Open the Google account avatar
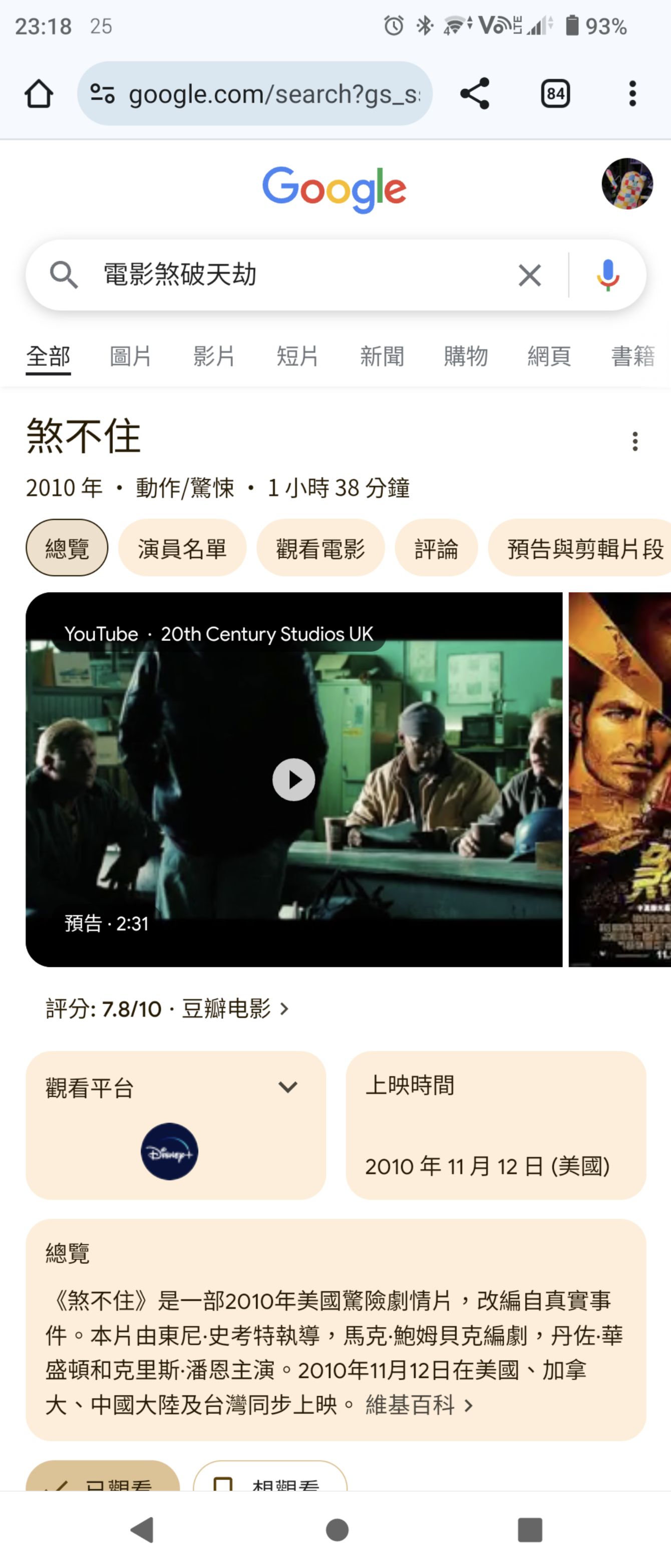This screenshot has height=1568, width=671. point(626,184)
